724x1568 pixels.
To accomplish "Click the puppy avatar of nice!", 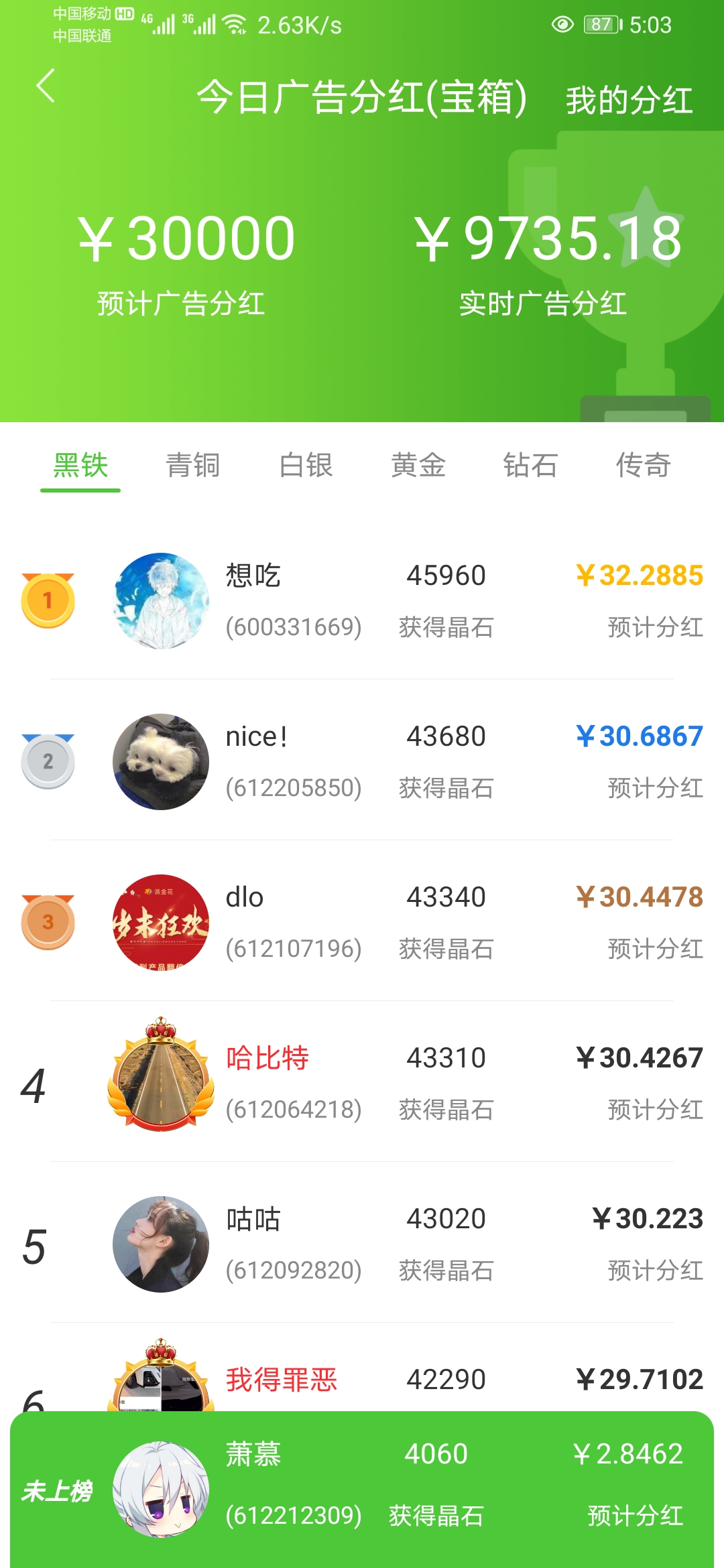I will point(161,762).
